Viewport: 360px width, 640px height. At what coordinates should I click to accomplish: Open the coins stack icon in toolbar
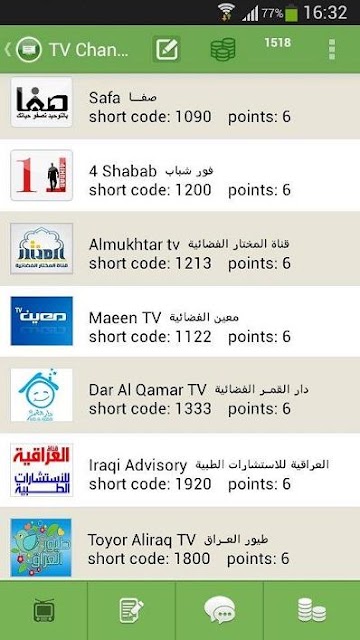coord(223,49)
